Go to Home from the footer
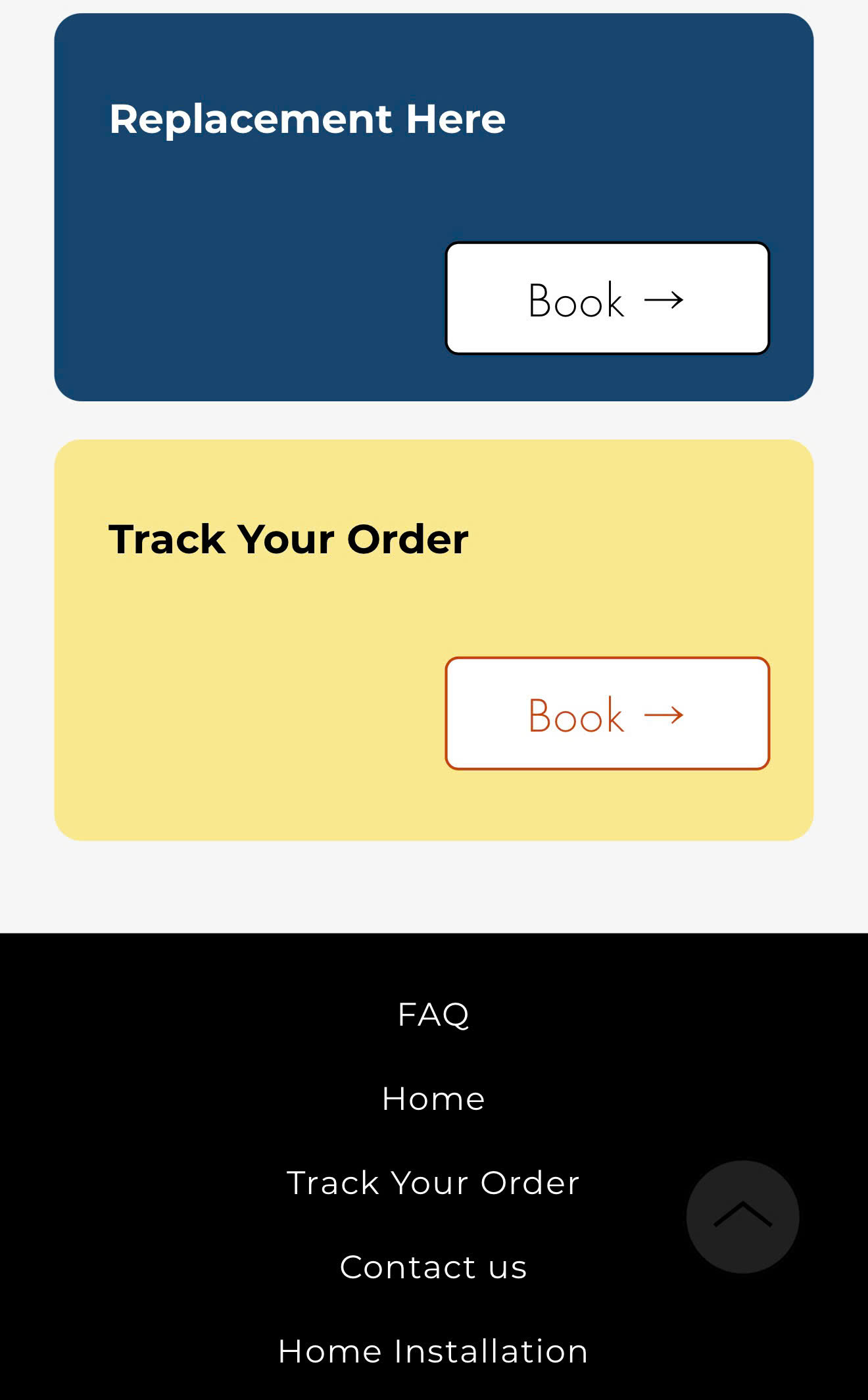Viewport: 868px width, 1400px height. (433, 1099)
